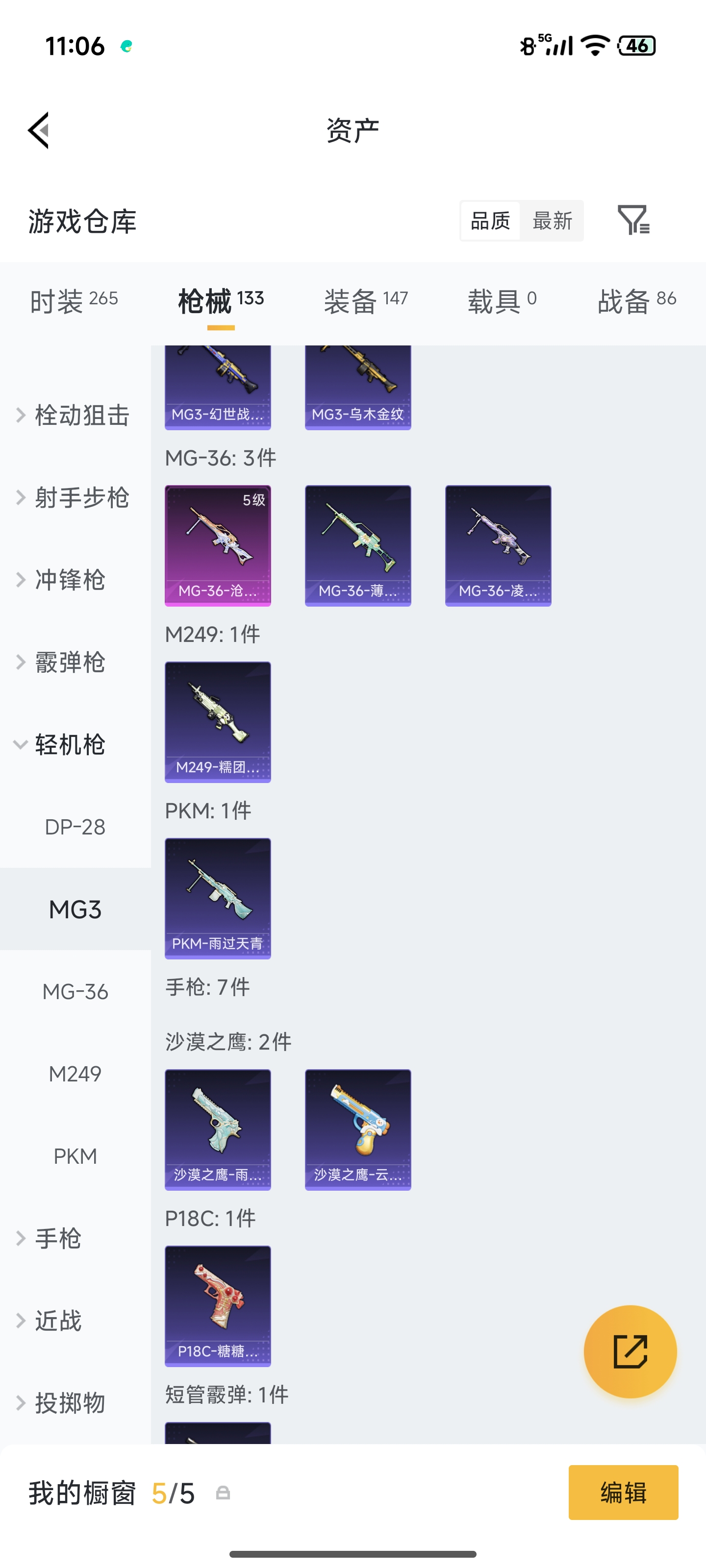
Task: Tap 编辑 to edit my showcase
Action: 623,1493
